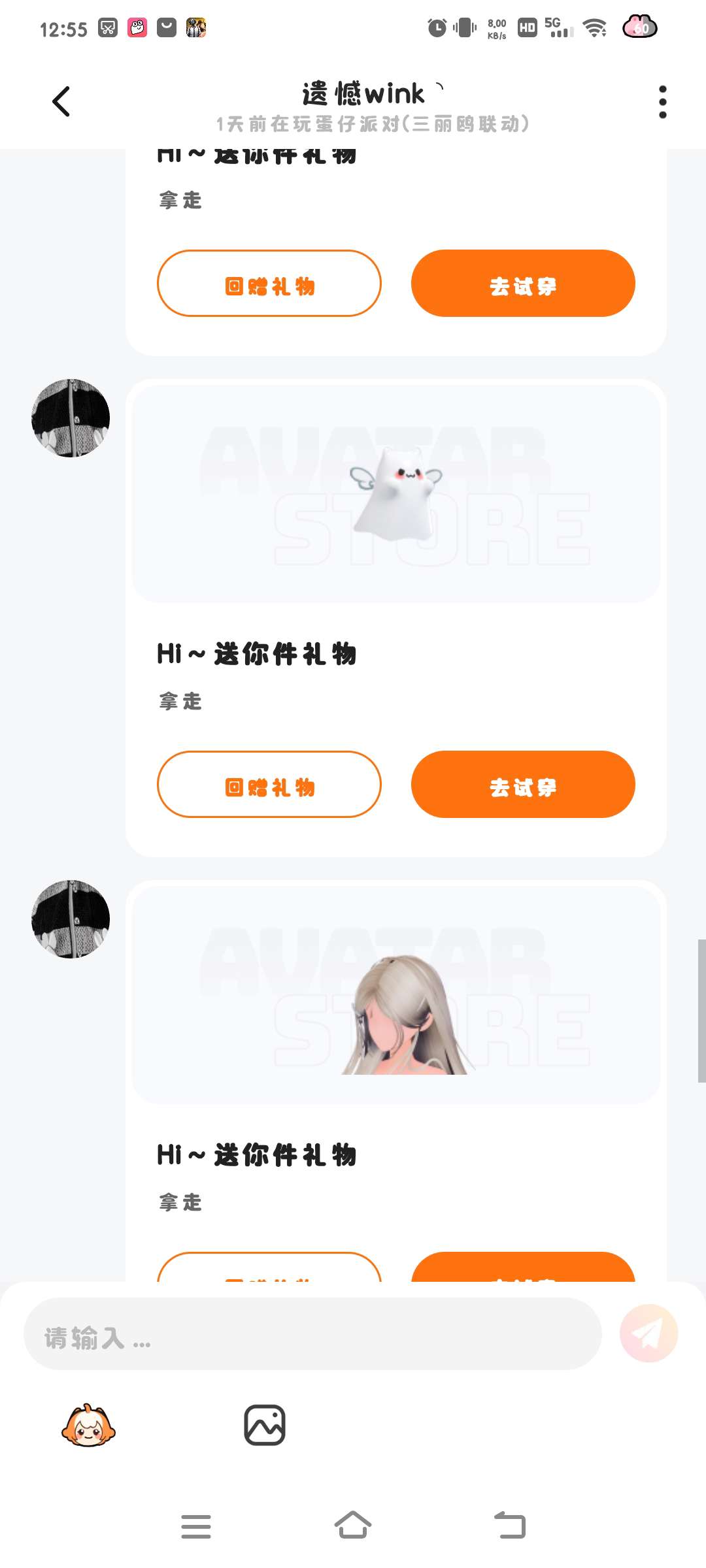Open sender's avatar beside the ghost gift
Image resolution: width=706 pixels, height=1568 pixels.
(x=71, y=418)
